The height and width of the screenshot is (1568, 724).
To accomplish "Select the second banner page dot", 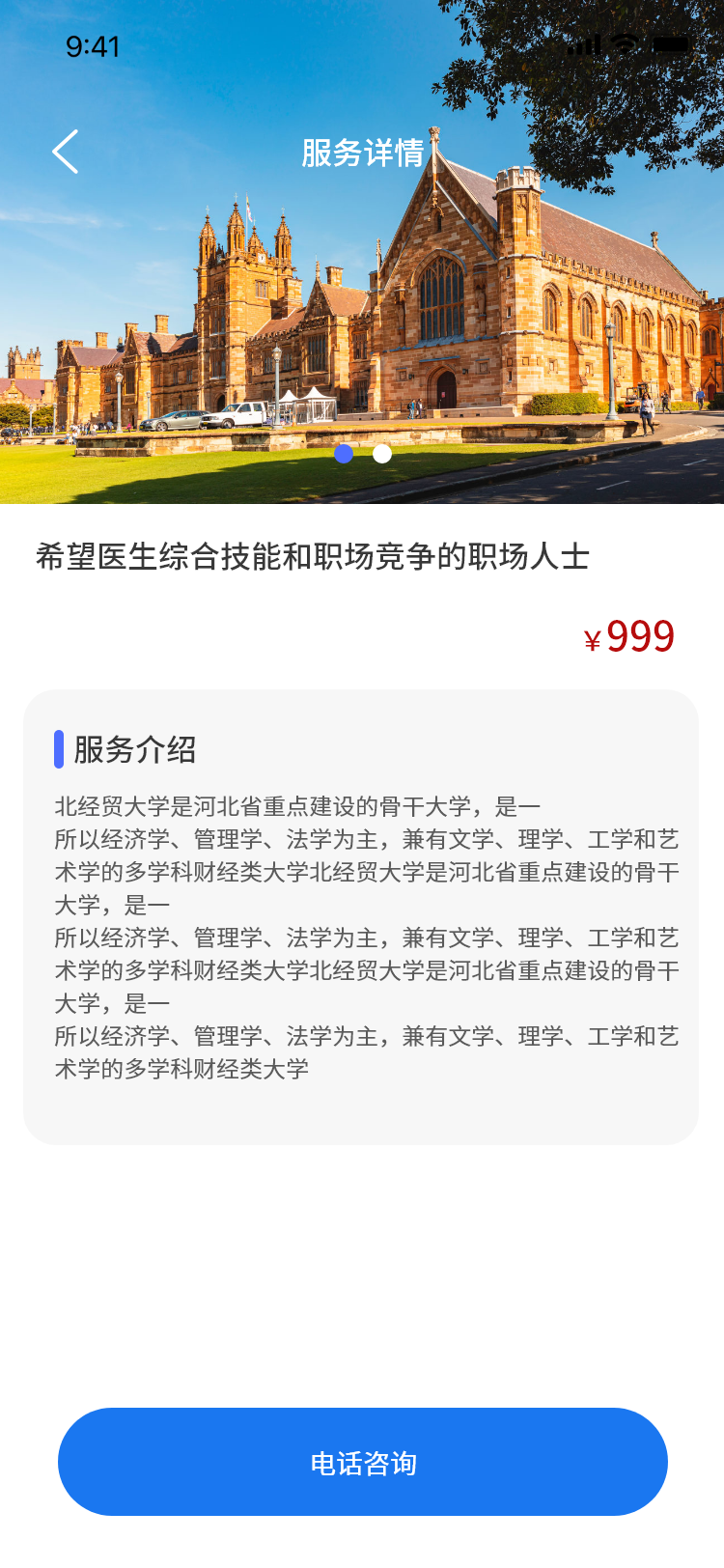I will point(382,454).
